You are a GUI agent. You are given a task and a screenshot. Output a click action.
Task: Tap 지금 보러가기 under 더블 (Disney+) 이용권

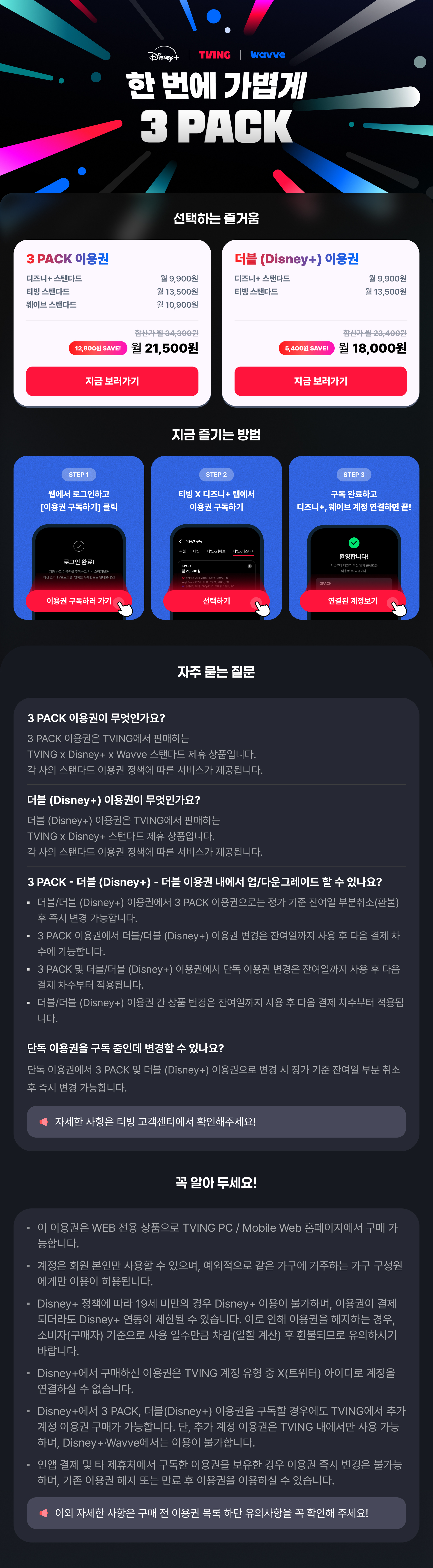[320, 381]
